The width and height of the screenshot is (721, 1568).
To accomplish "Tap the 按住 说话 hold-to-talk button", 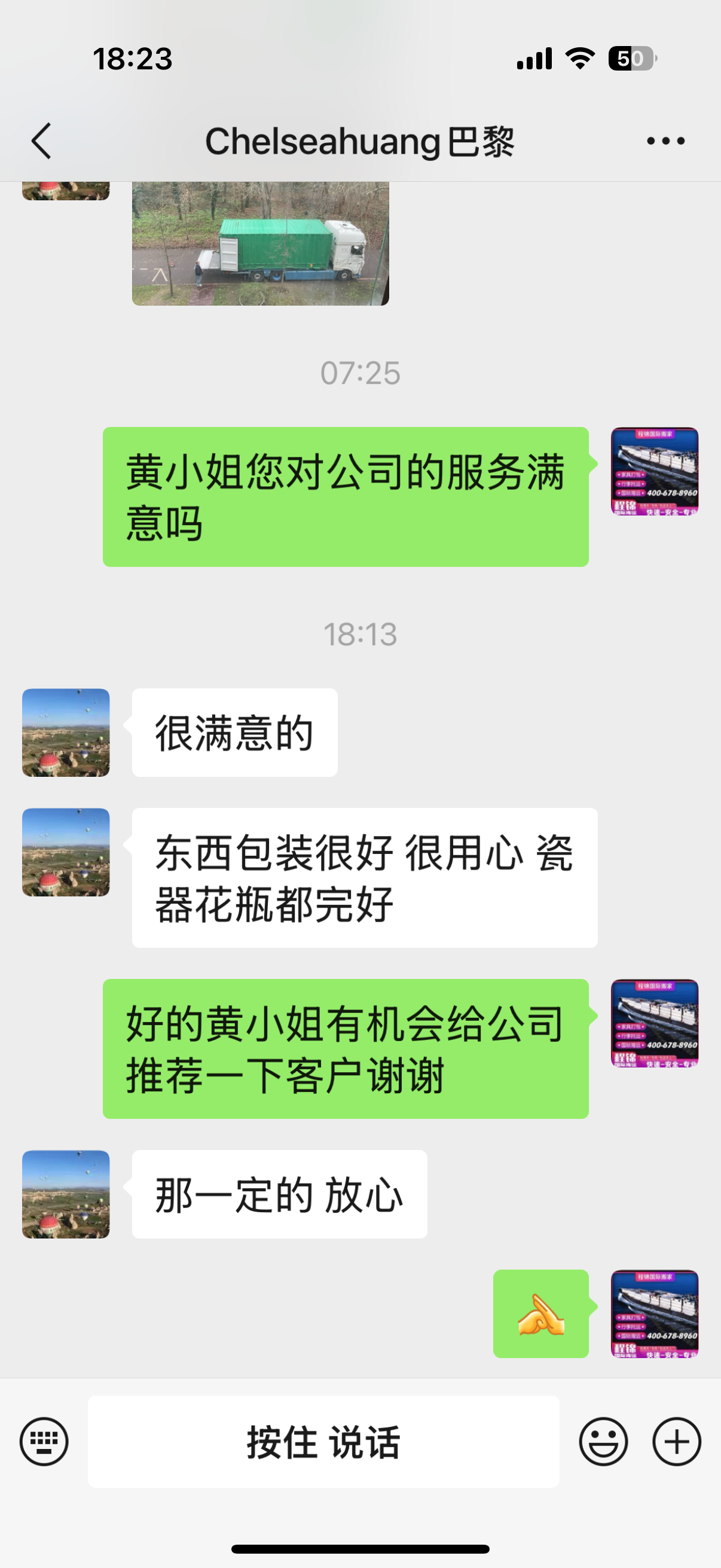I will 323,1441.
